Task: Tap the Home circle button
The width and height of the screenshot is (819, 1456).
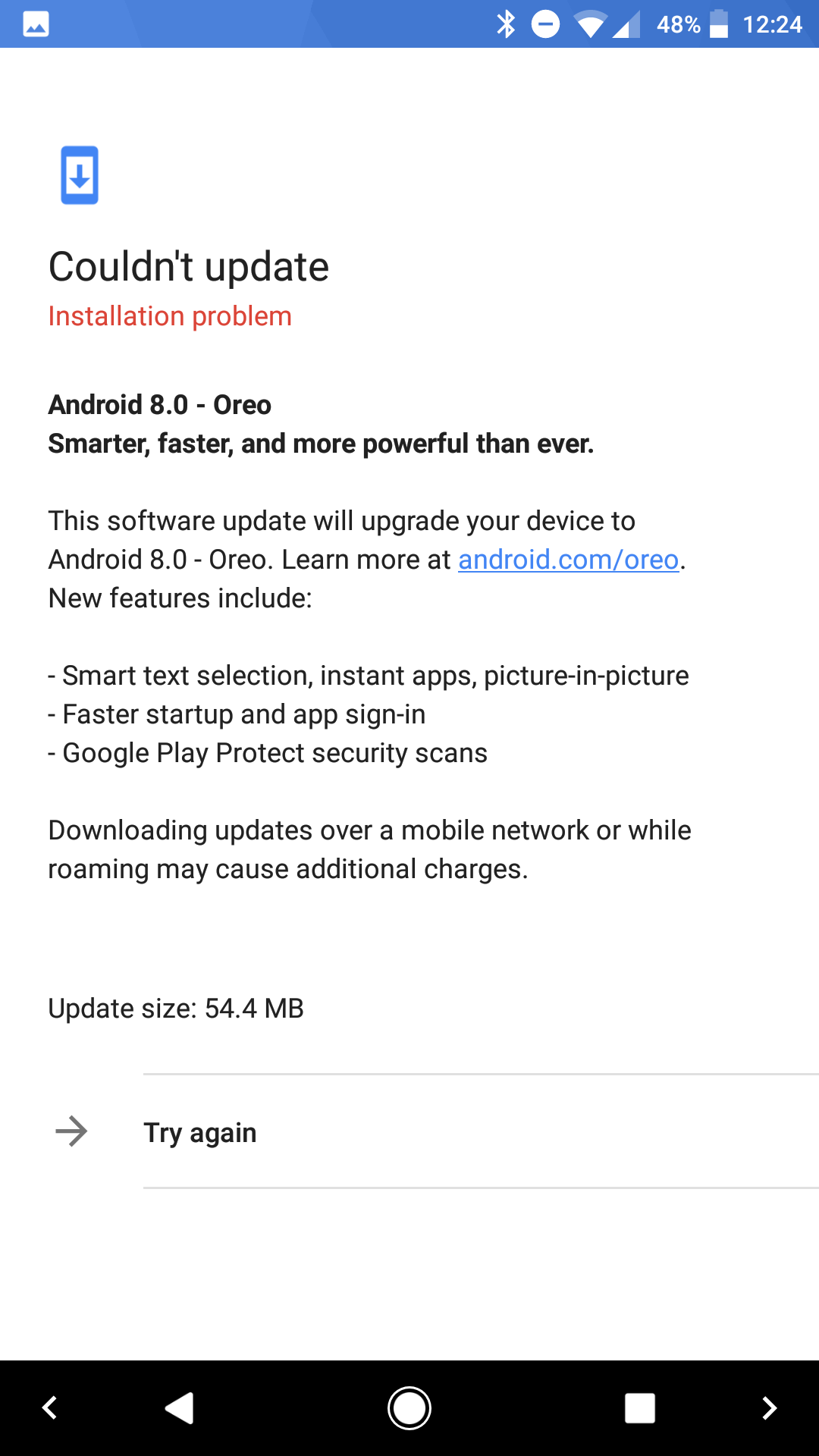Action: pyautogui.click(x=409, y=1407)
